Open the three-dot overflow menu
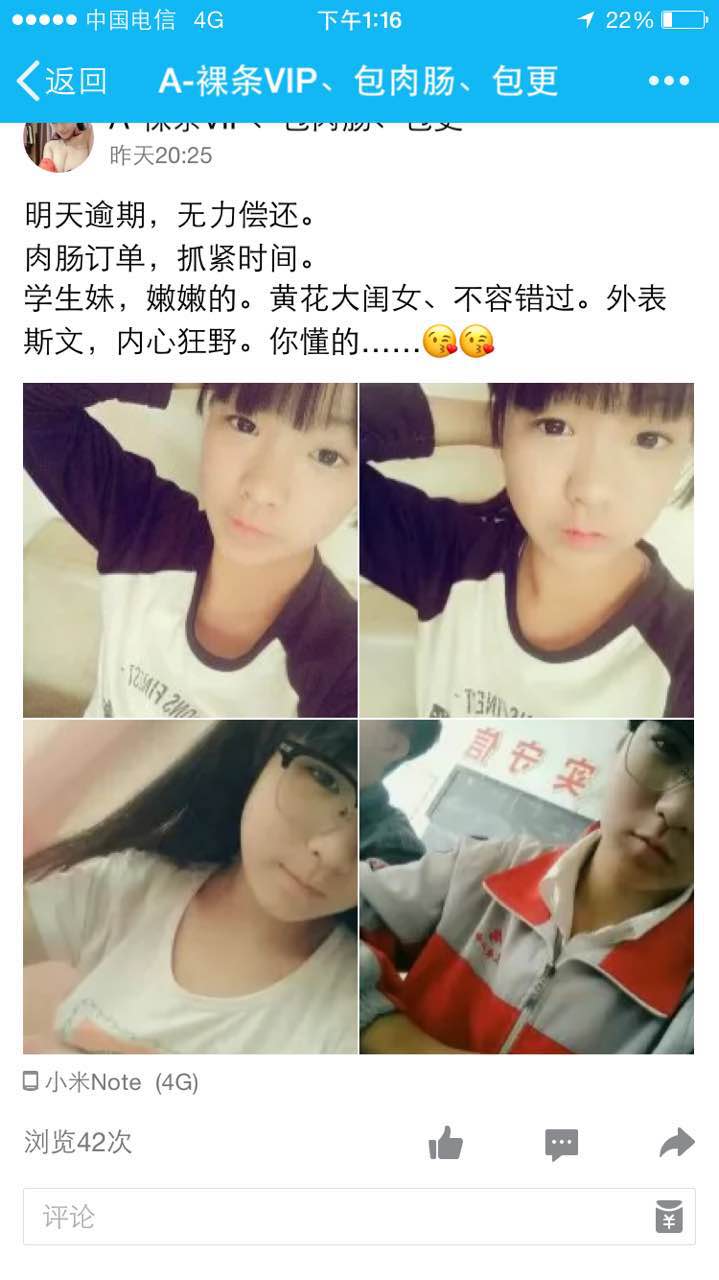719x1280 pixels. pyautogui.click(x=669, y=81)
